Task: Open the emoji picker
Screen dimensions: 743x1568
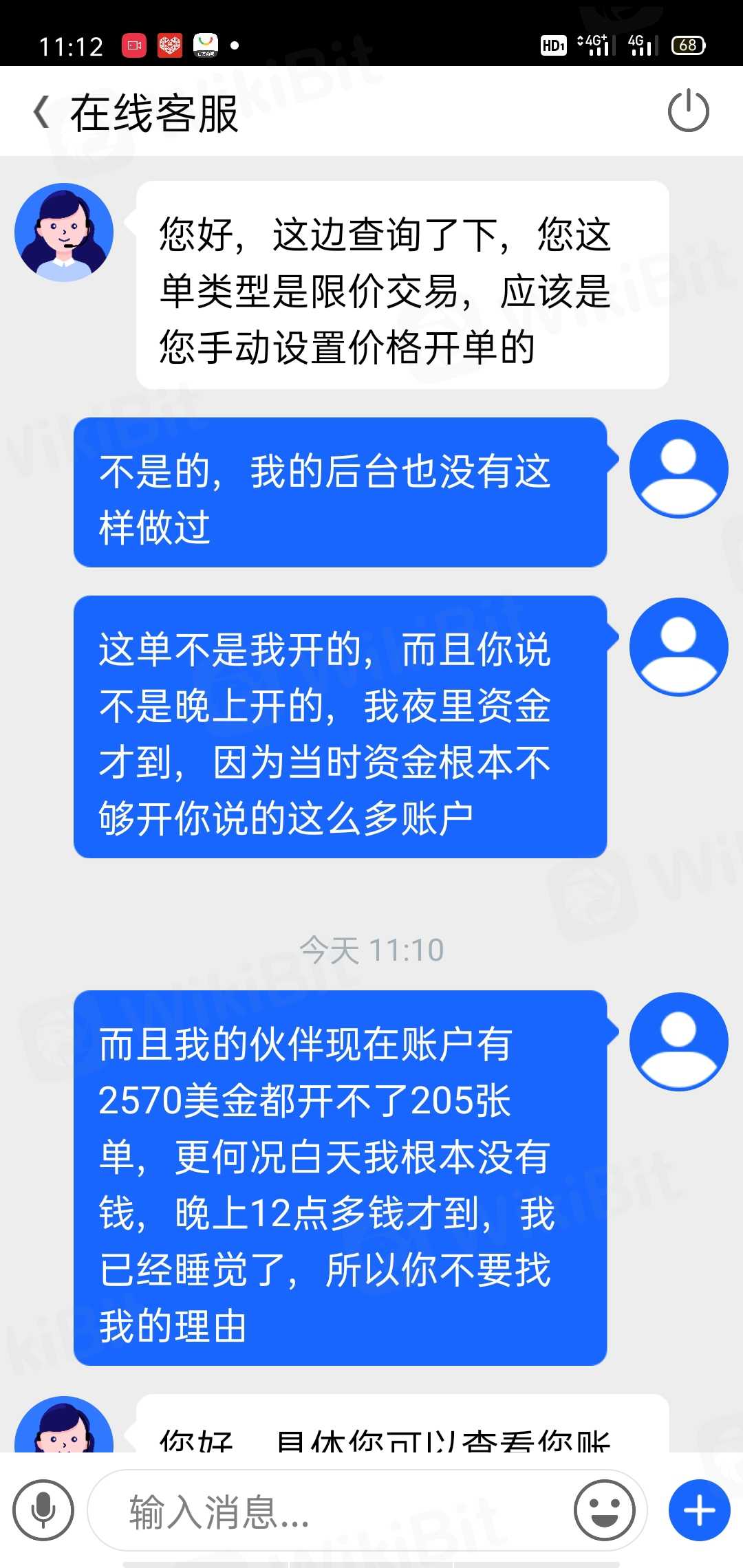Action: [605, 1510]
